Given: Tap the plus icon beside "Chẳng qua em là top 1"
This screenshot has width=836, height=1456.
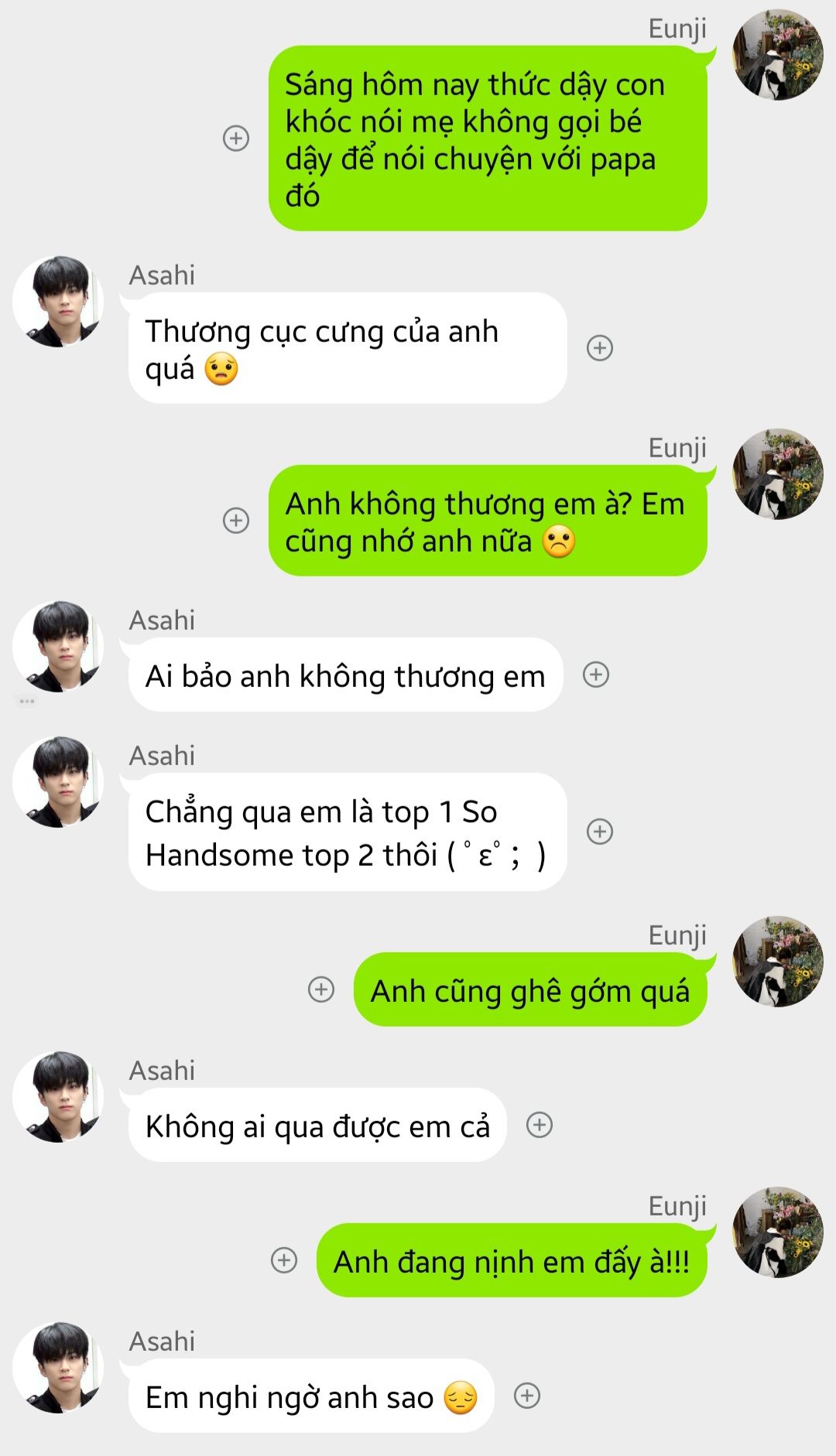Looking at the screenshot, I should pyautogui.click(x=600, y=832).
